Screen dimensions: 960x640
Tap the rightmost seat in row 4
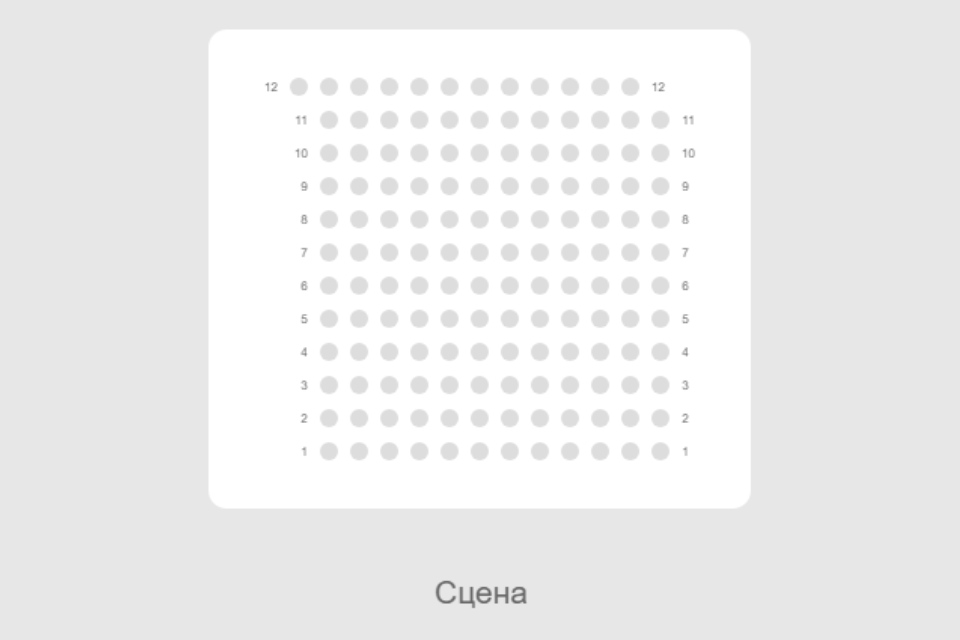click(660, 352)
